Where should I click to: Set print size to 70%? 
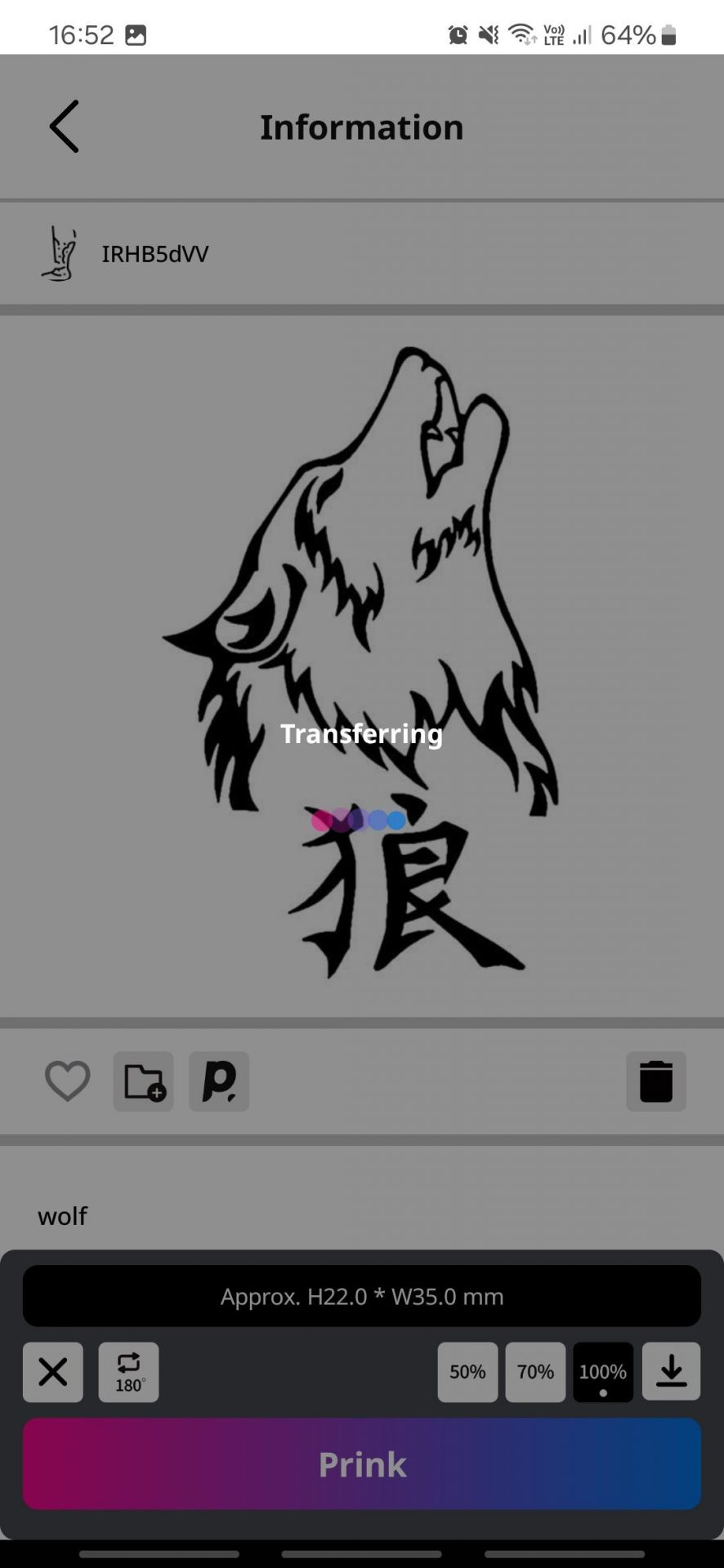pyautogui.click(x=535, y=1372)
